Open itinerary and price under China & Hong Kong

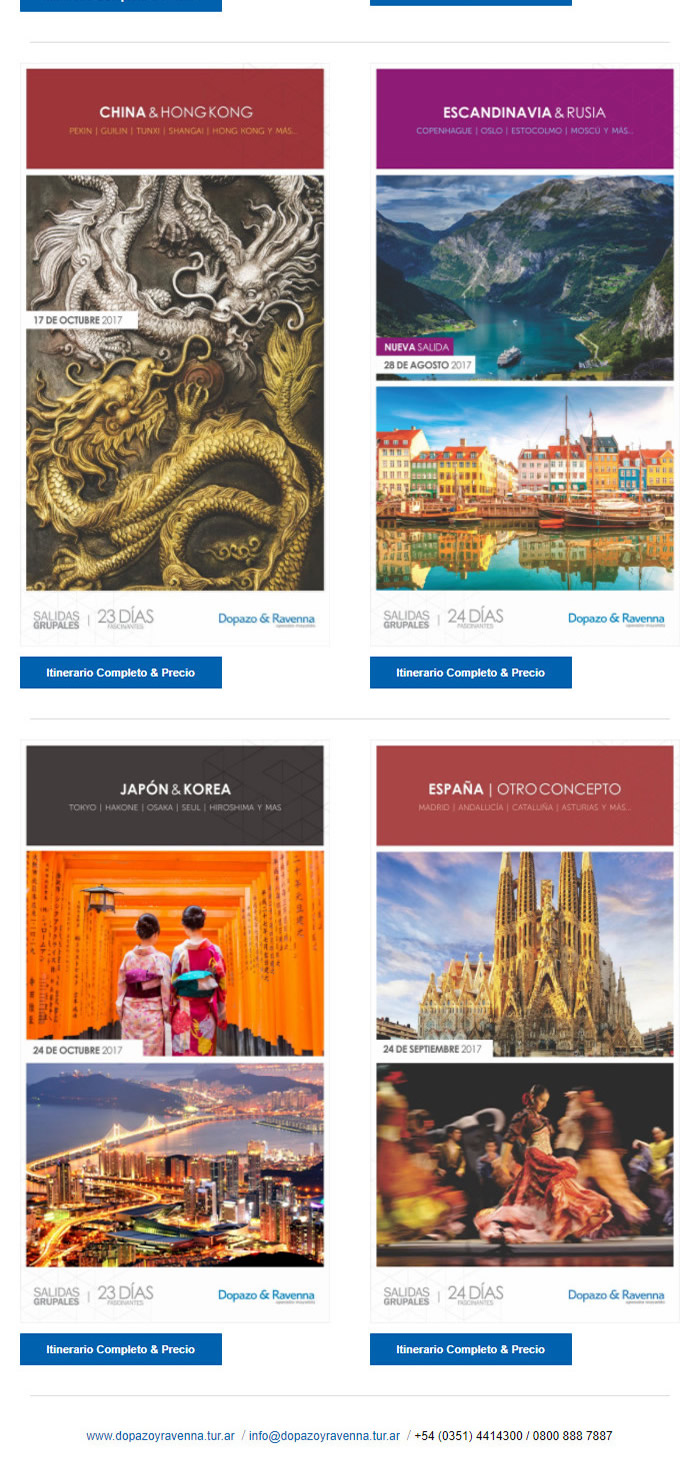click(120, 672)
